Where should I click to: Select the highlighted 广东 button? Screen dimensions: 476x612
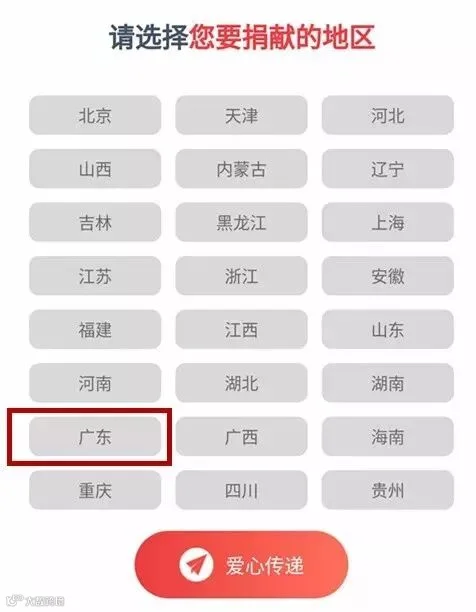[x=95, y=436]
